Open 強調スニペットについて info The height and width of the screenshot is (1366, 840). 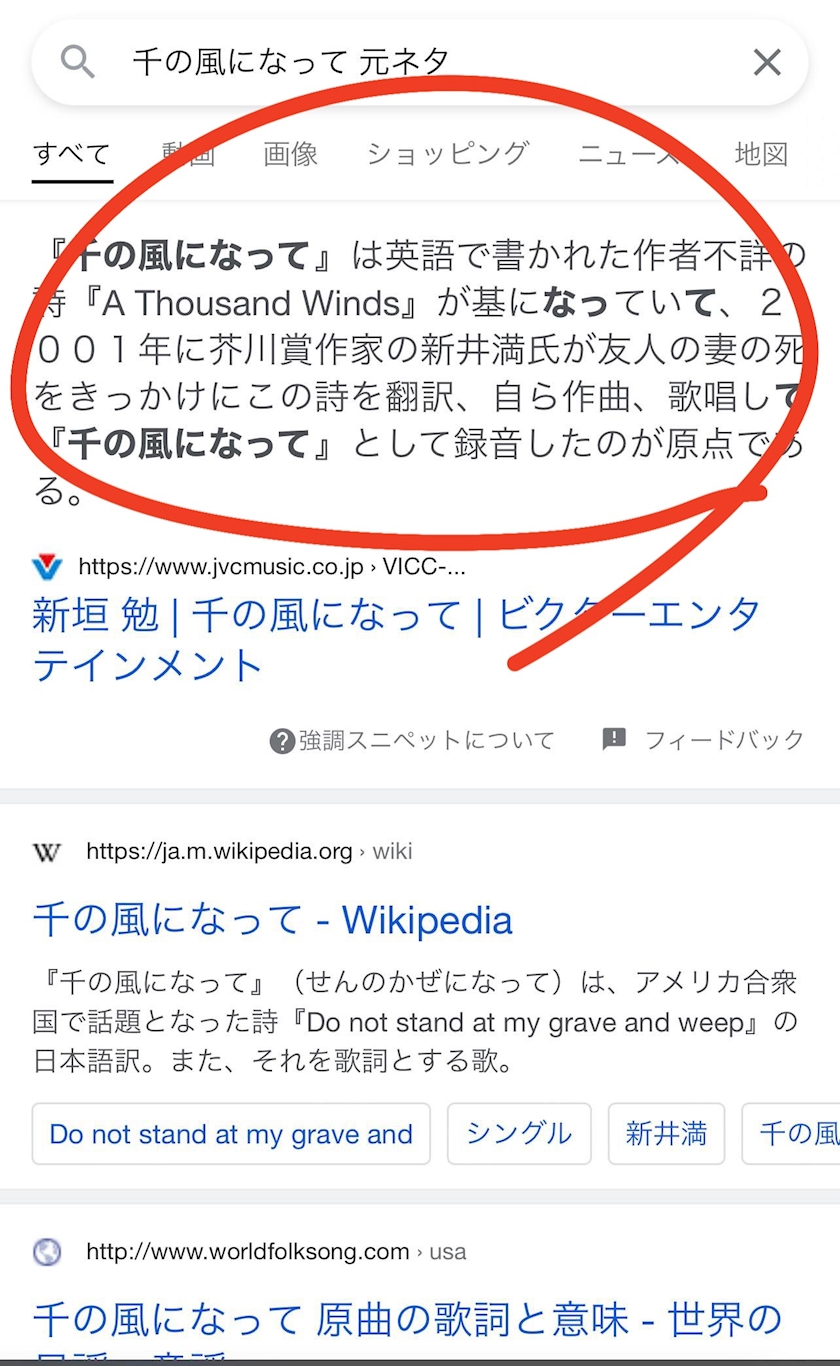click(412, 740)
